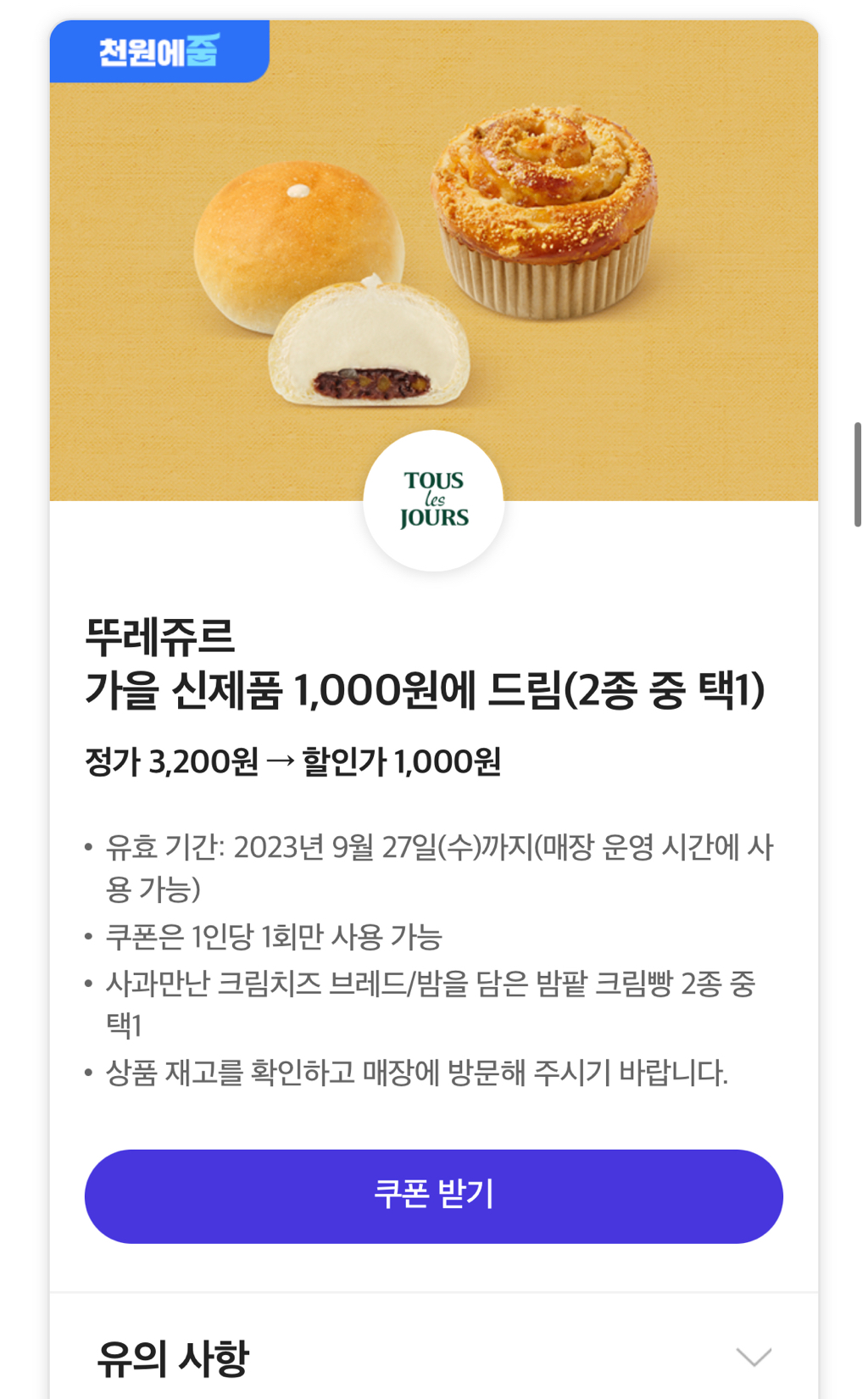868x1399 pixels.
Task: Click the 2종 중 택1 product choice bullet
Action: [424, 1005]
